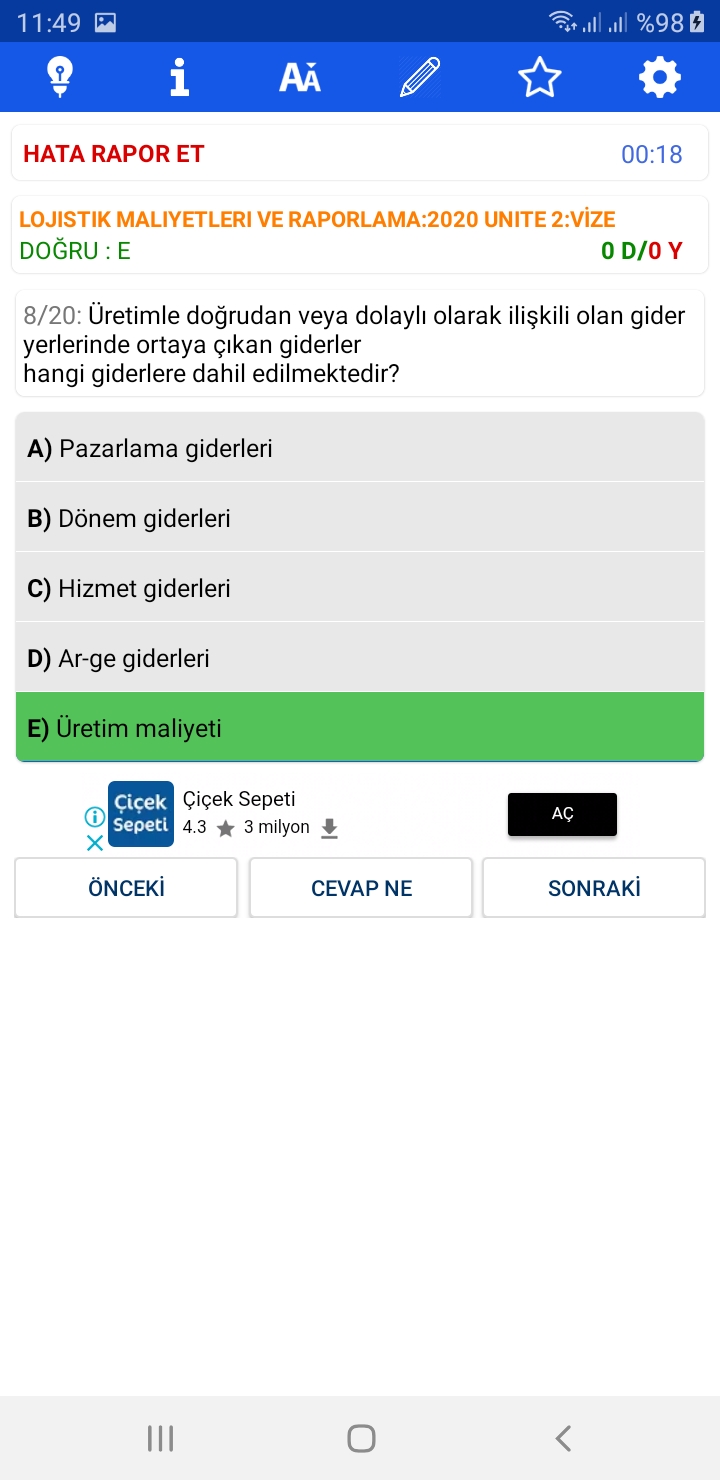The height and width of the screenshot is (1480, 720).
Task: Tap the AÇ button on the Çiçek Sepeti ad
Action: [x=562, y=814]
